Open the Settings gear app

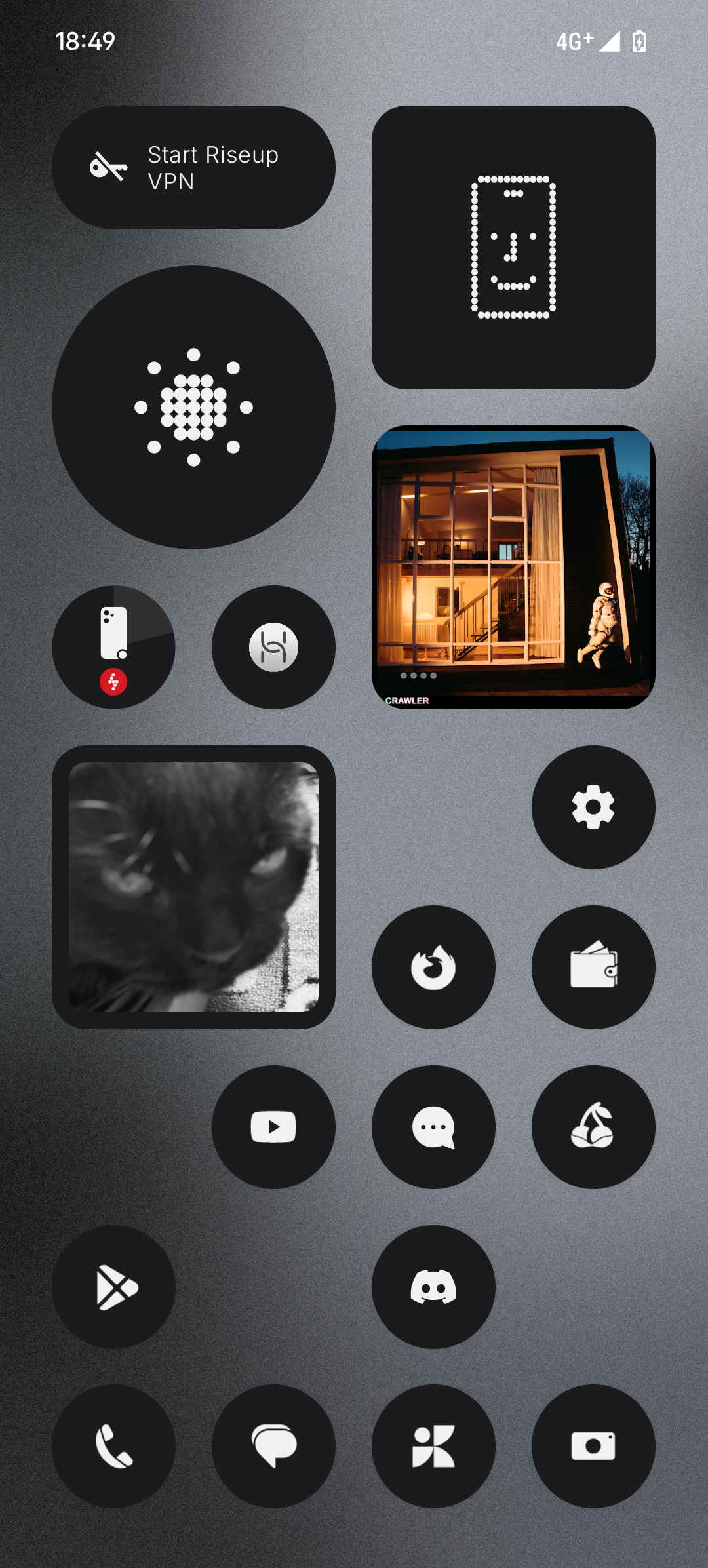[593, 807]
